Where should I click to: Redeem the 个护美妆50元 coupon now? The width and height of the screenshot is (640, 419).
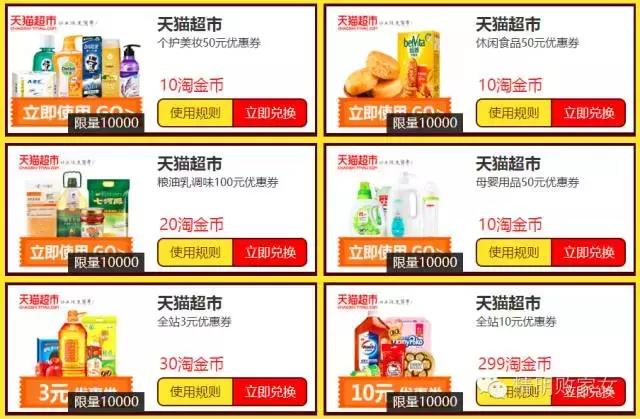(270, 112)
